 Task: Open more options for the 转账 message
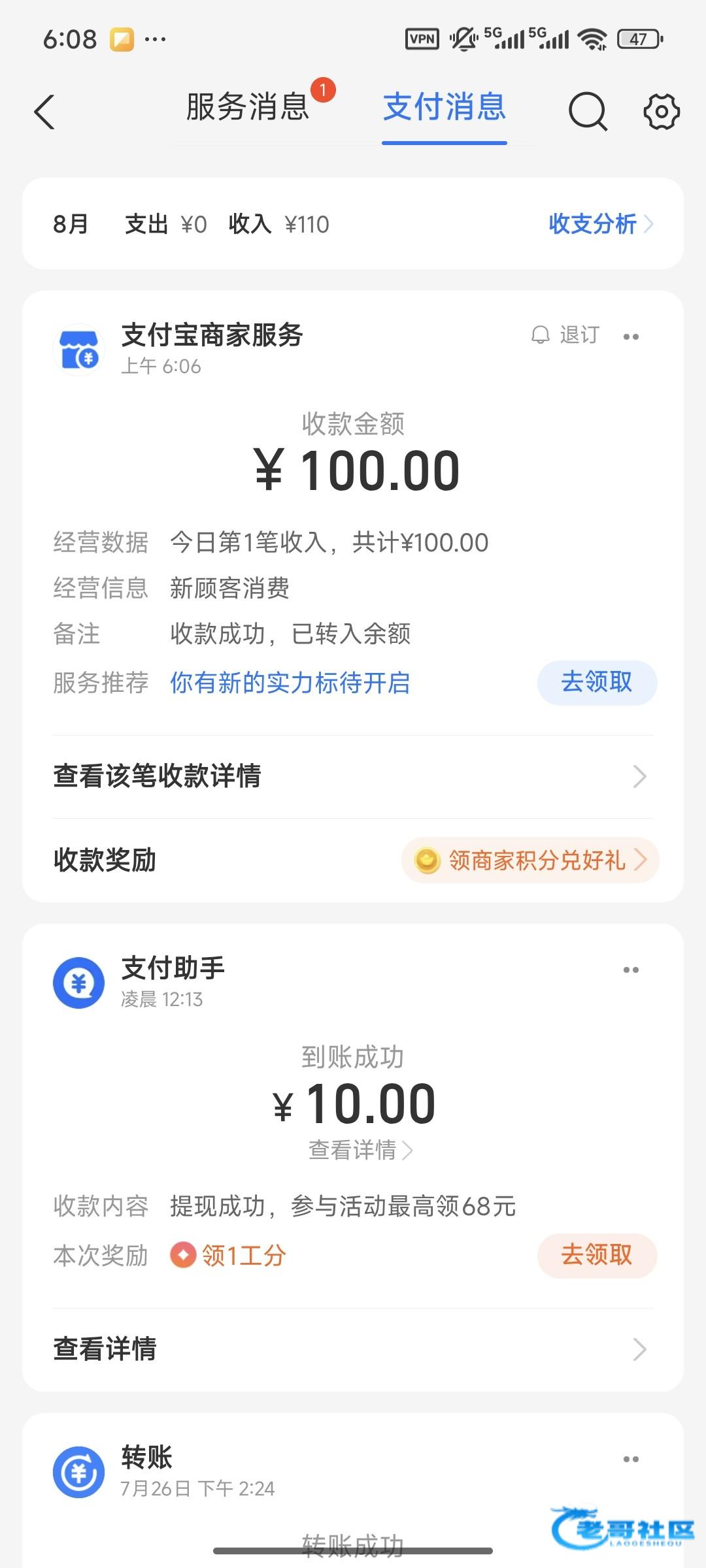tap(631, 1460)
